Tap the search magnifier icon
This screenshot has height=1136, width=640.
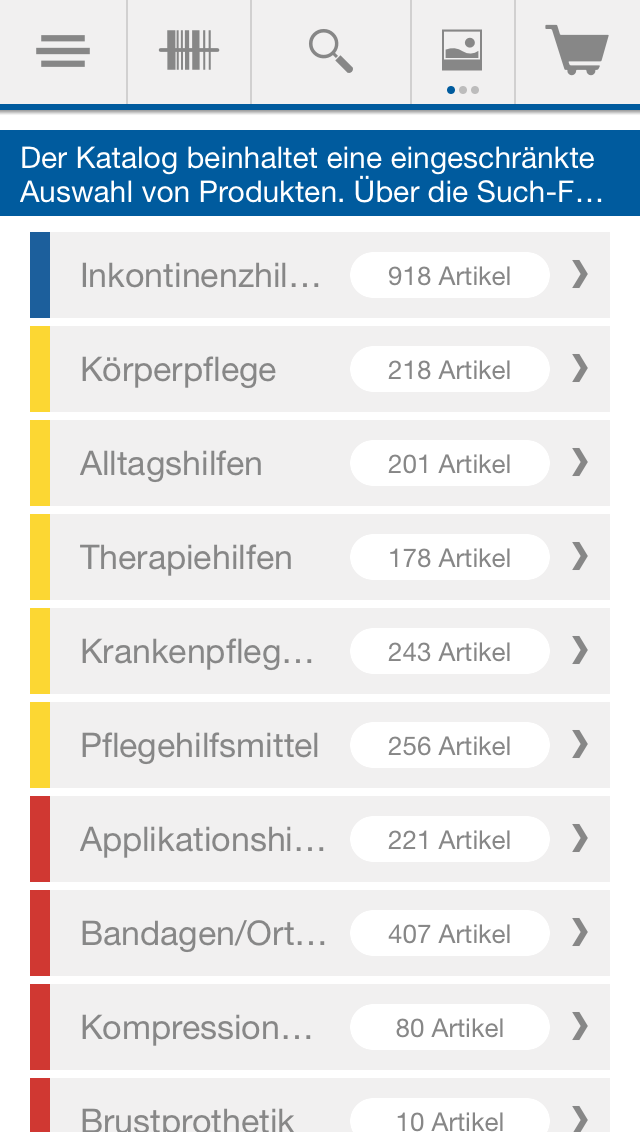coord(331,51)
